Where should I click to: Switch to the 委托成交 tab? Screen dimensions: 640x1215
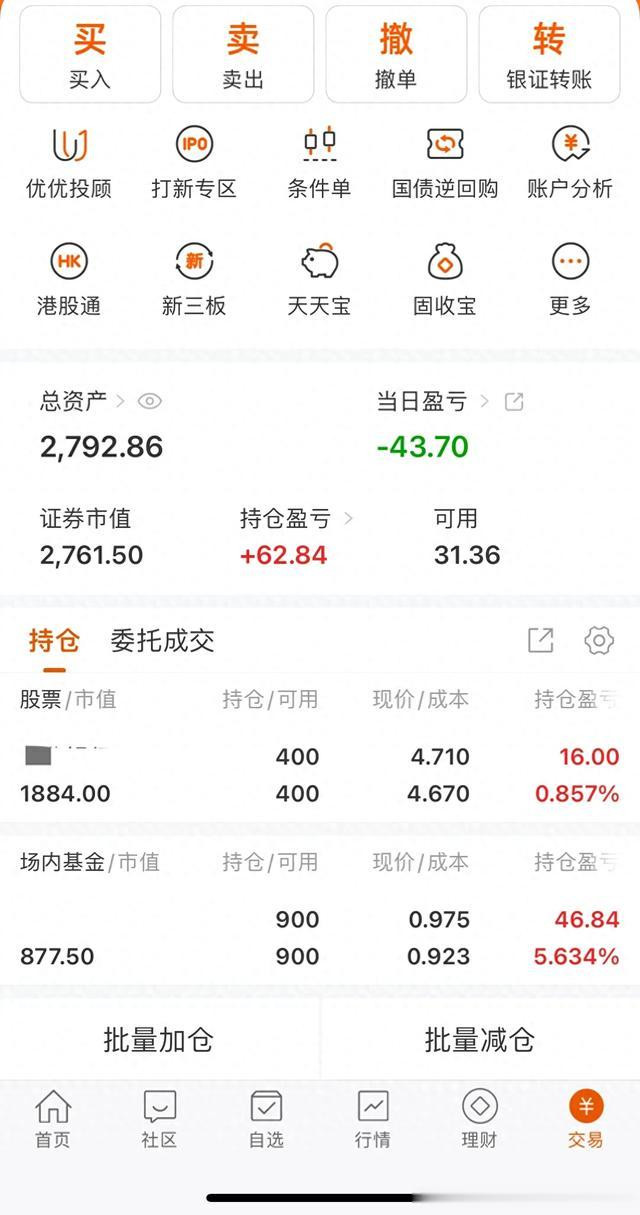(162, 641)
